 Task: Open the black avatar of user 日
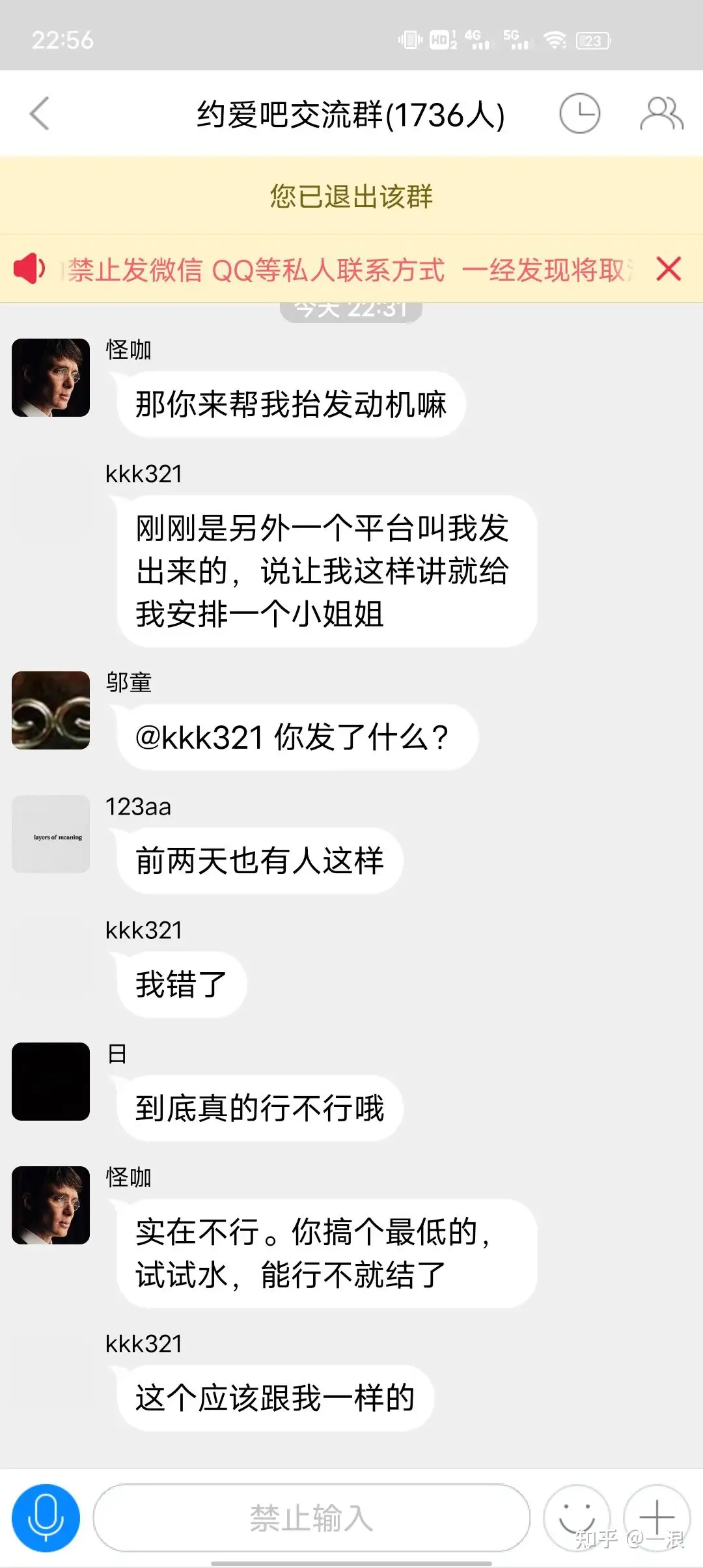(x=51, y=1081)
